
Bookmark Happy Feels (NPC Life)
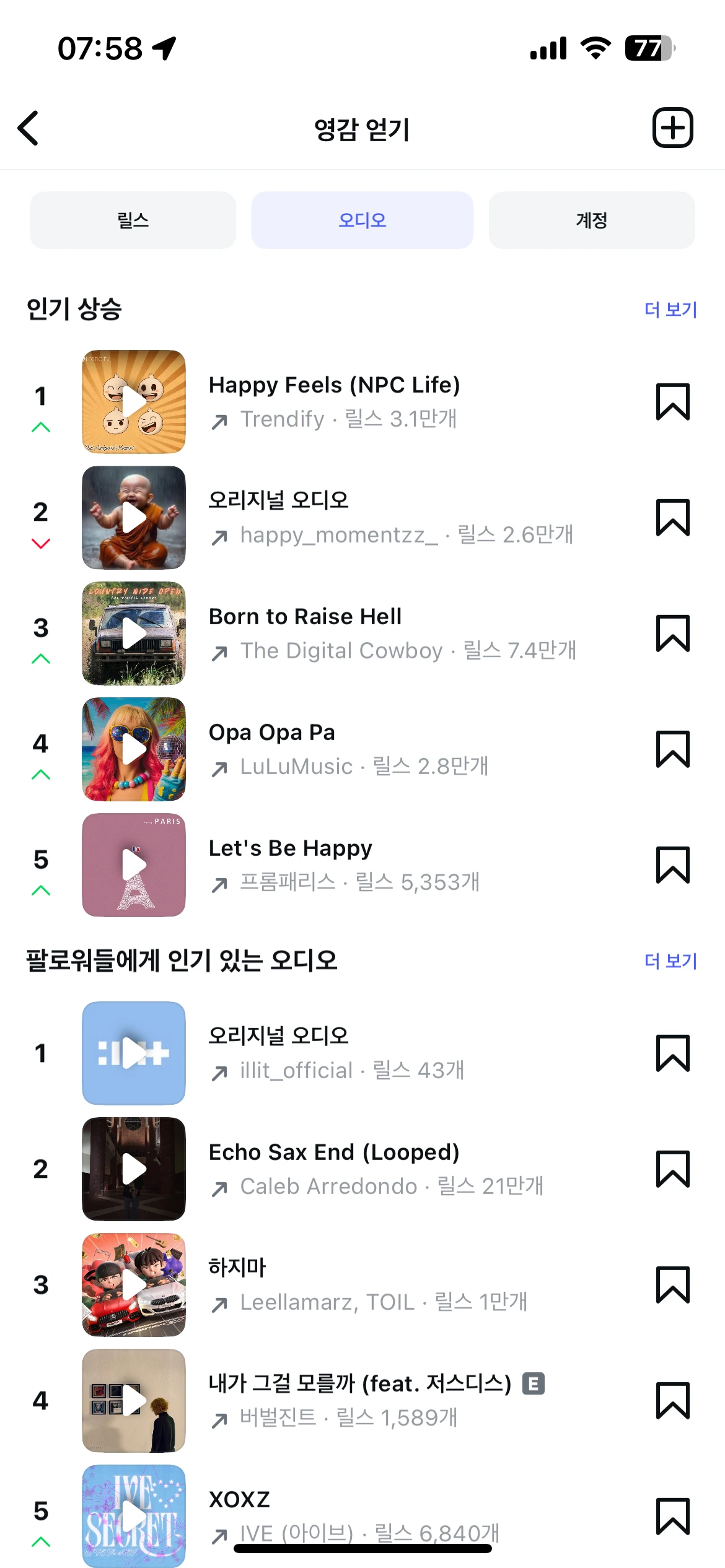(672, 402)
